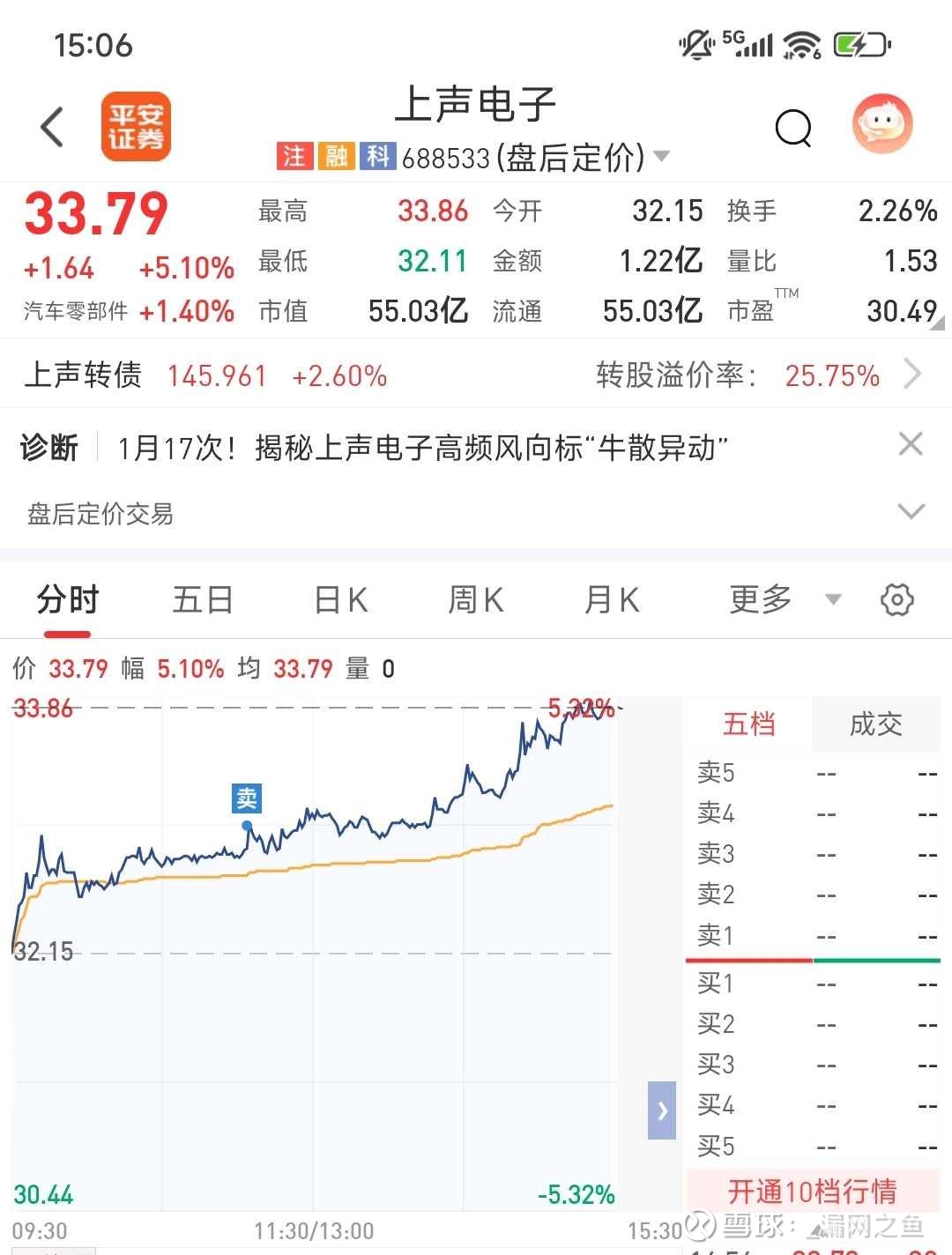Select the 五档 order book tab

748,724
